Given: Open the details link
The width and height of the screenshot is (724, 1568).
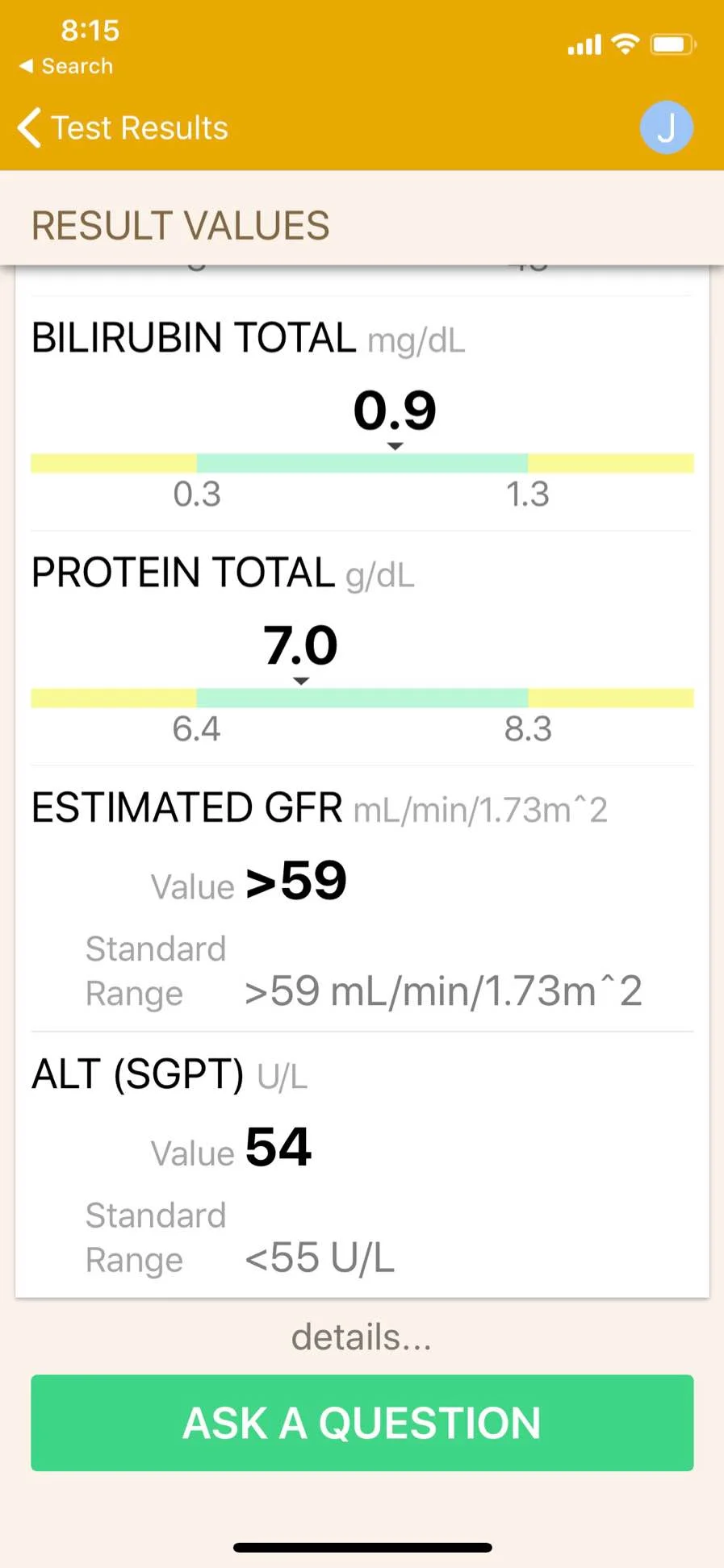Looking at the screenshot, I should pyautogui.click(x=362, y=1337).
